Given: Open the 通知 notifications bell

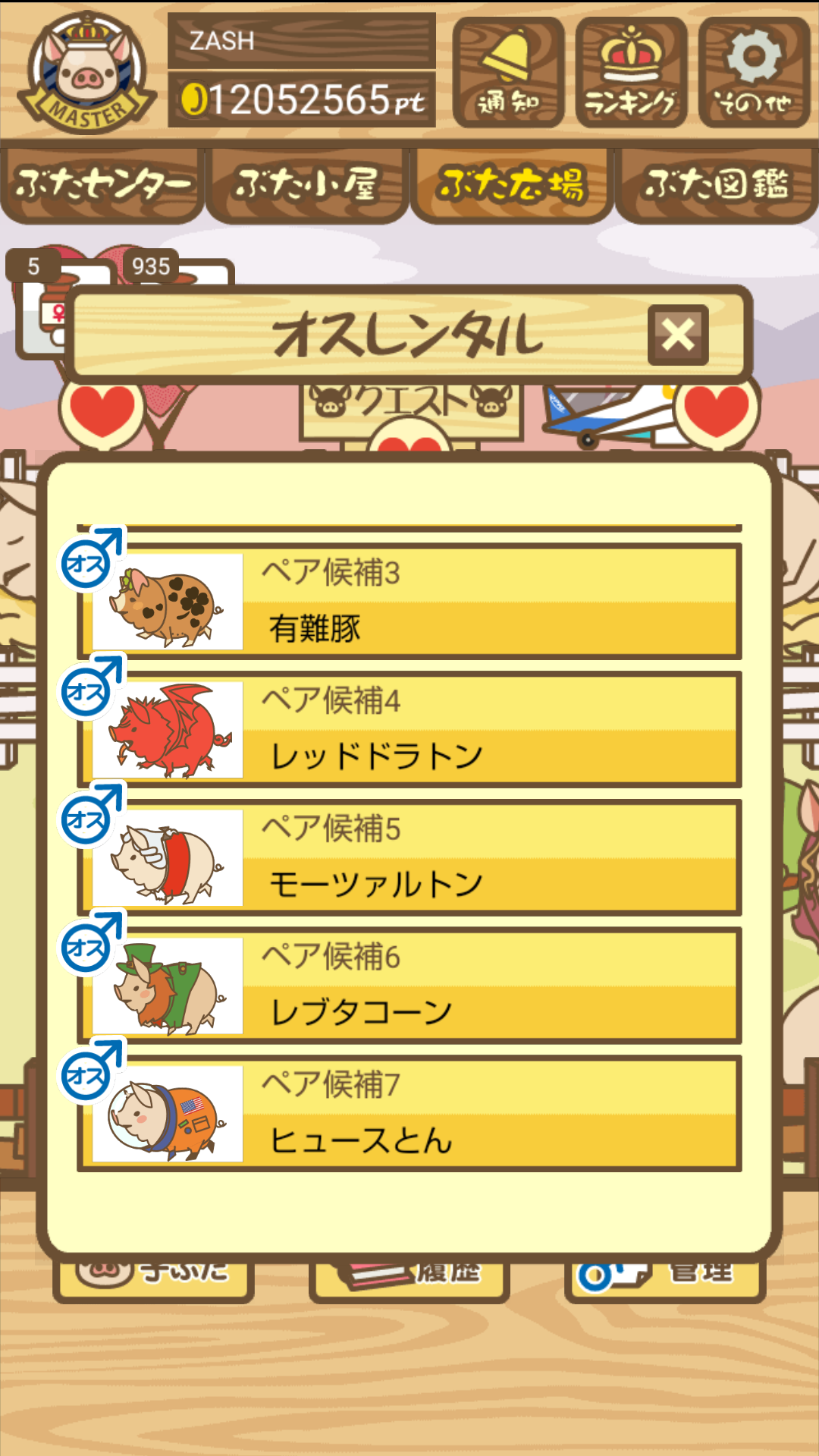Looking at the screenshot, I should click(x=508, y=73).
